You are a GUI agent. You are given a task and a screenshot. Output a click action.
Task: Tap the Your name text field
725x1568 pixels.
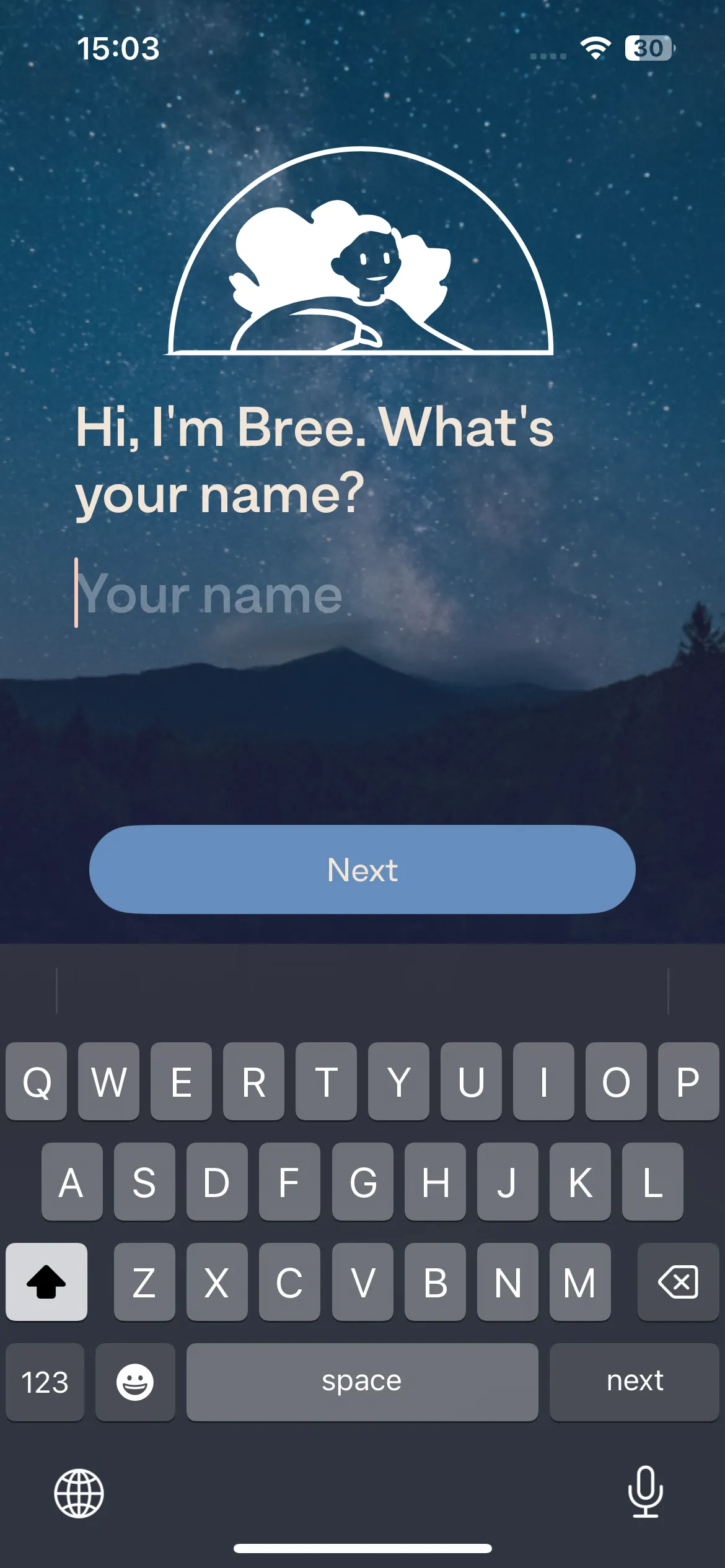tap(362, 594)
